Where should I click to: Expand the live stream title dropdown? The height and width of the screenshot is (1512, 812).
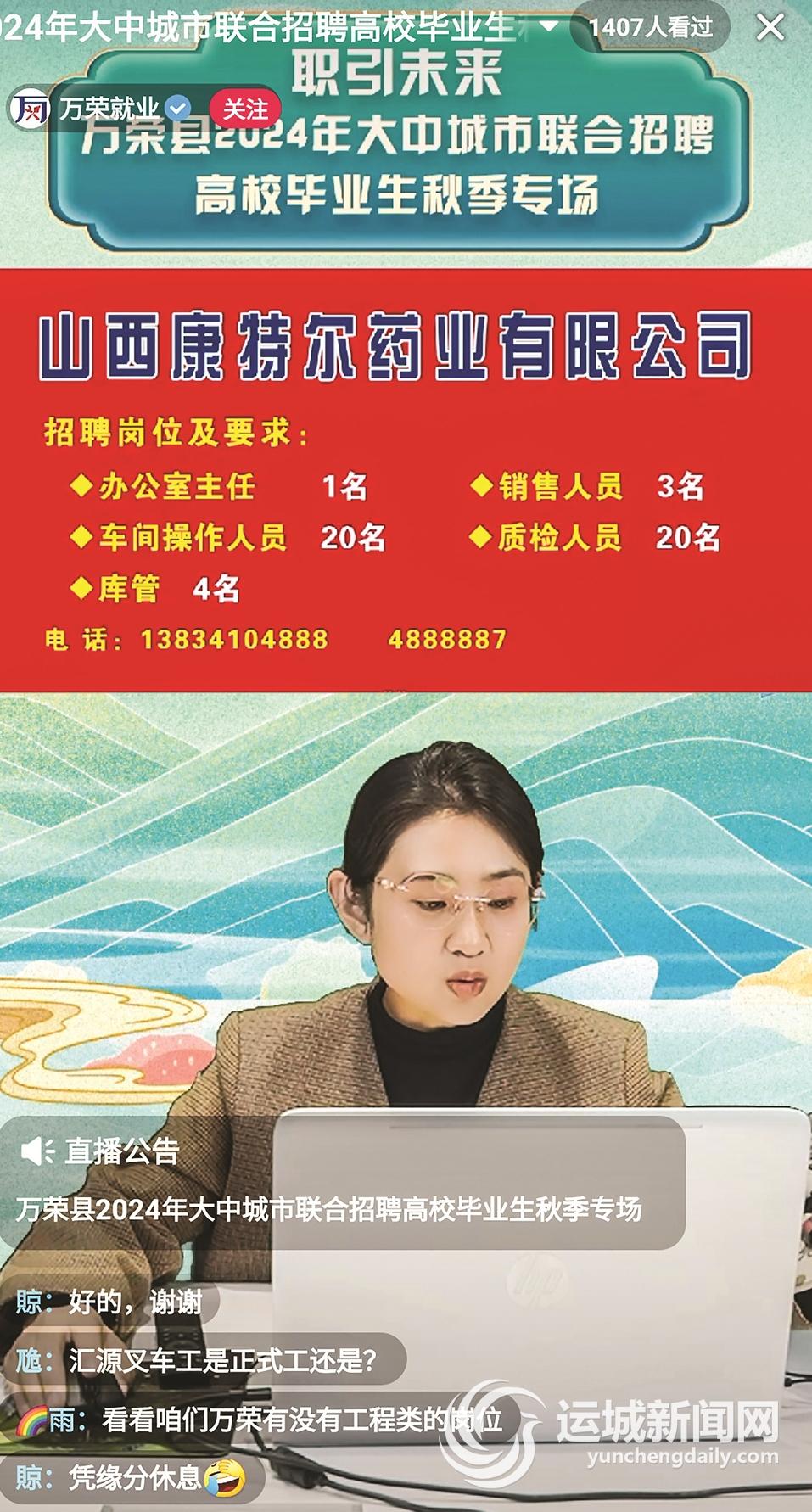point(550,26)
